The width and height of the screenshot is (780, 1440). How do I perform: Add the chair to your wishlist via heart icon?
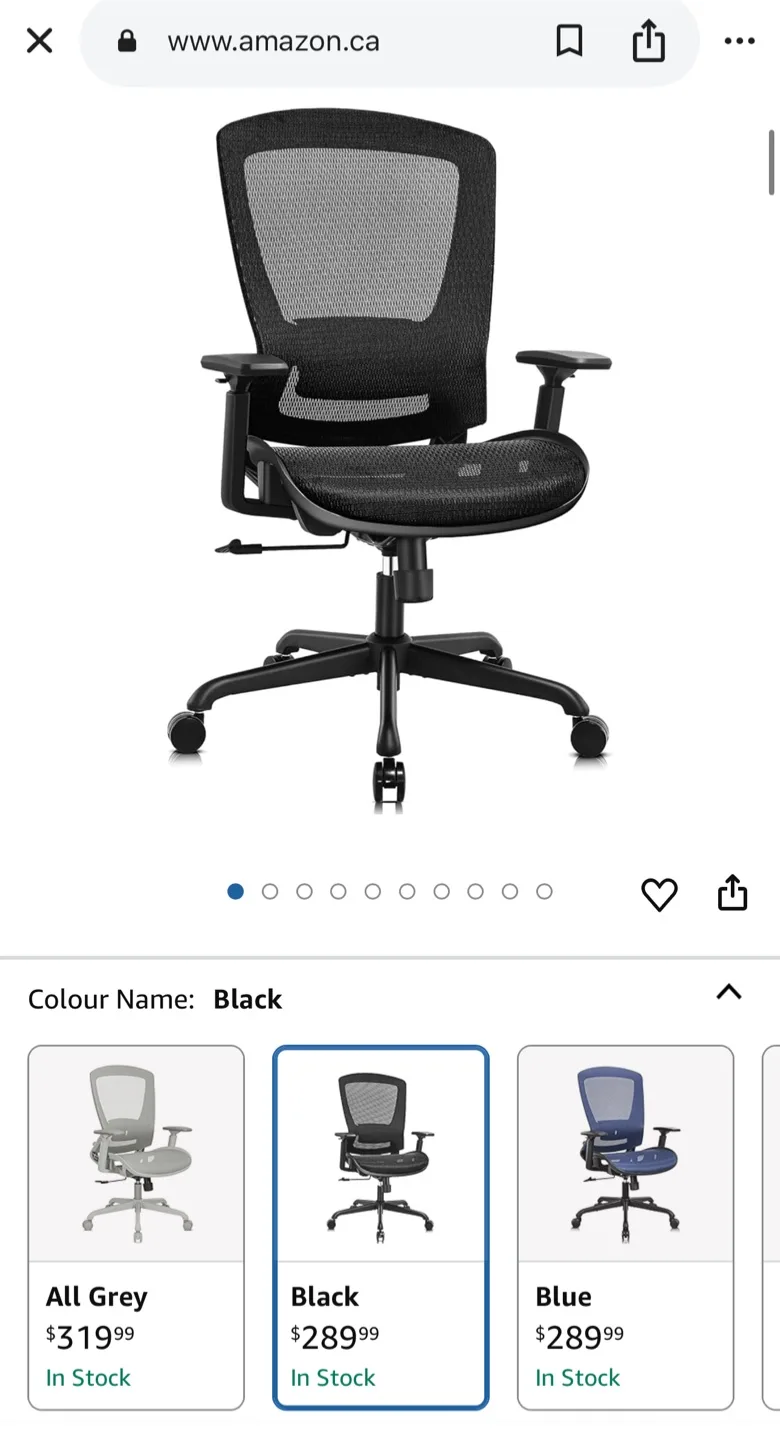(x=659, y=895)
